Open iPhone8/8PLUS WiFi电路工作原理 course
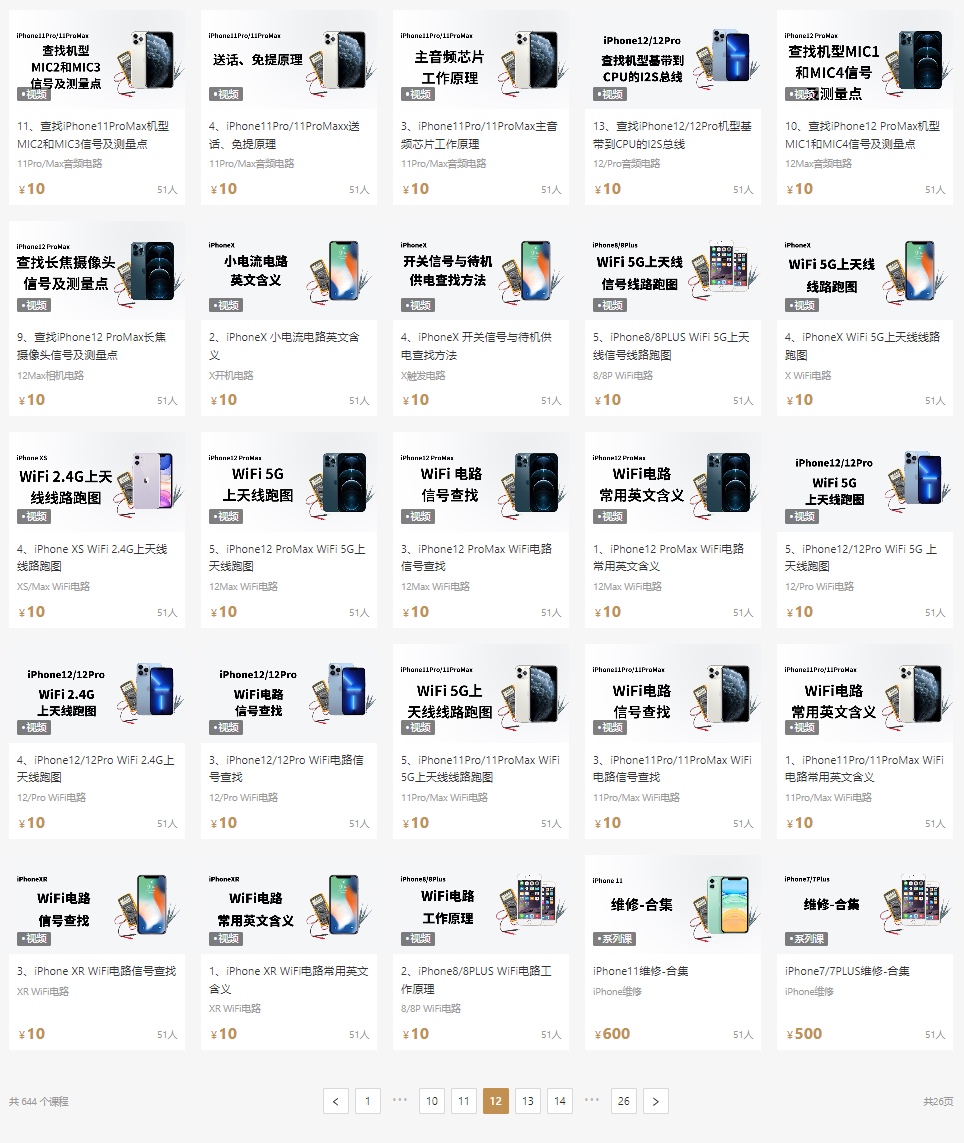 point(480,979)
